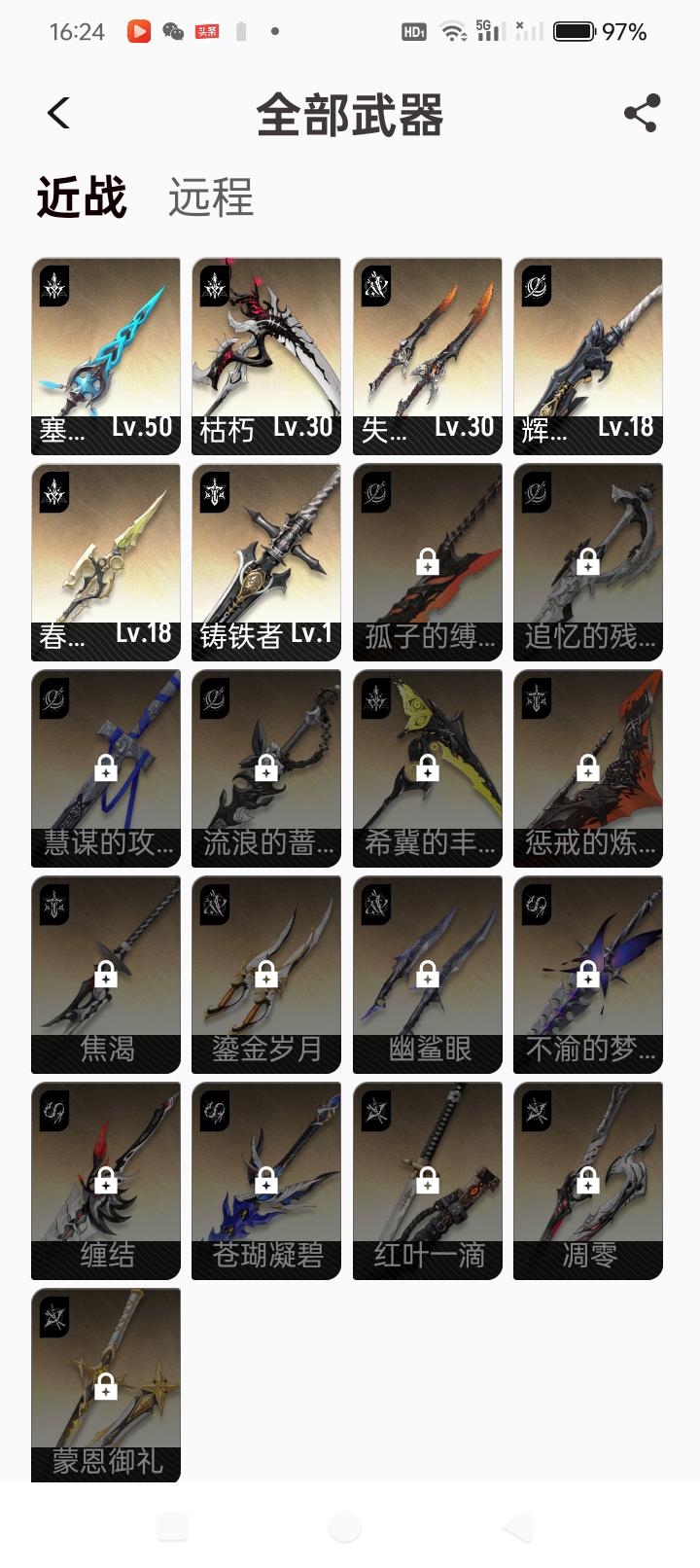Open the Lv.18 weapon starting with 春

(x=106, y=561)
